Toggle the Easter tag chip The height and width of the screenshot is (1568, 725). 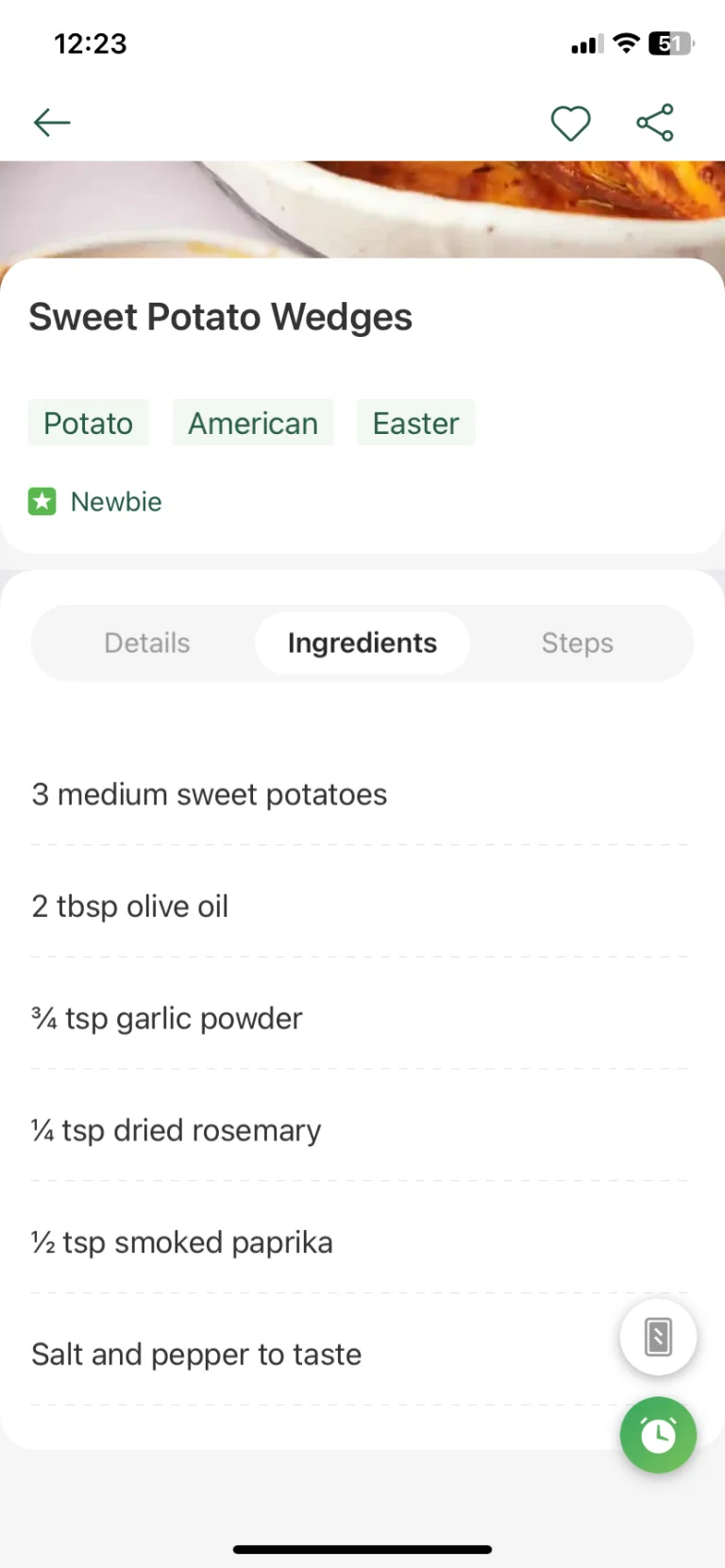point(415,423)
